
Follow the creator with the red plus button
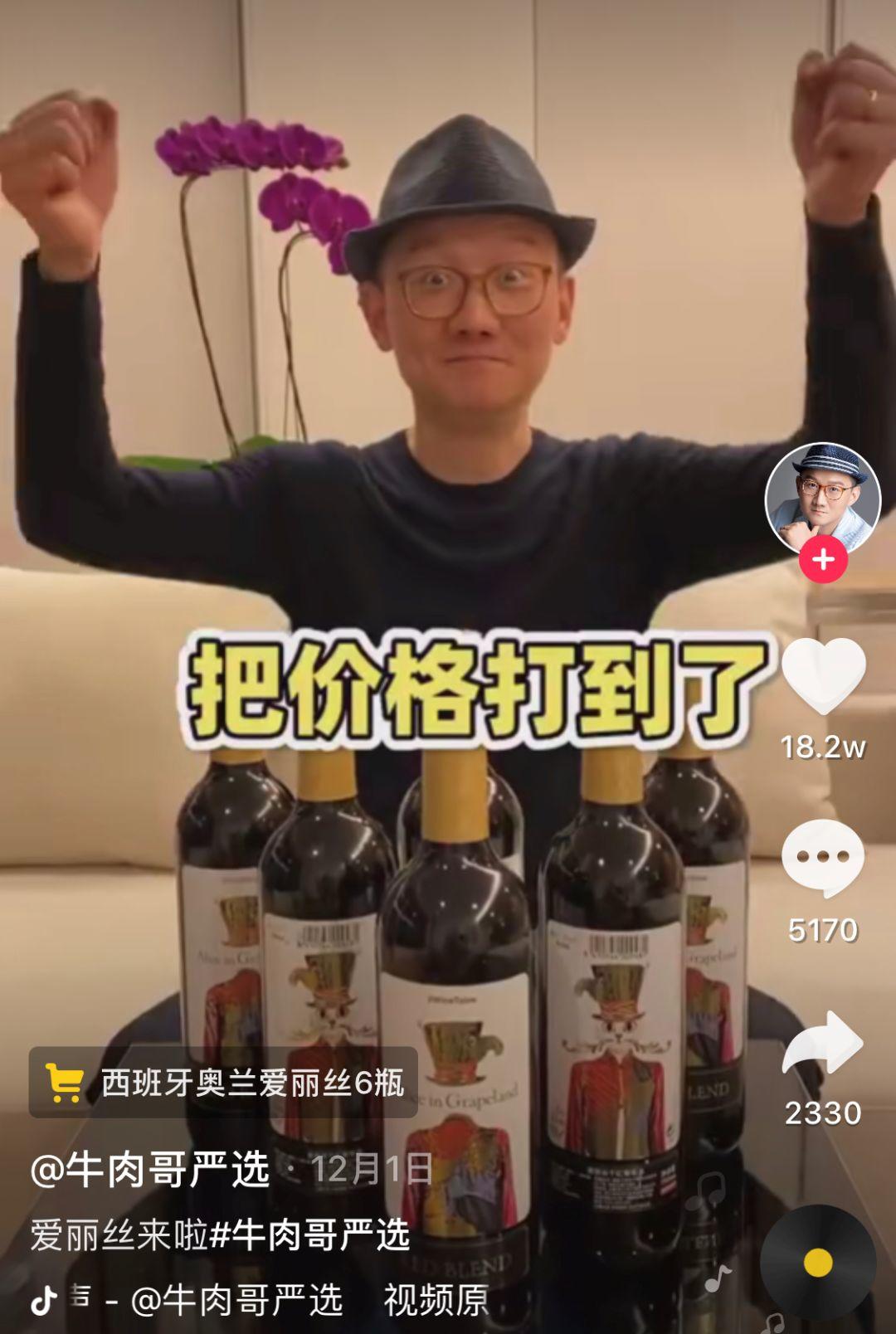pyautogui.click(x=823, y=559)
